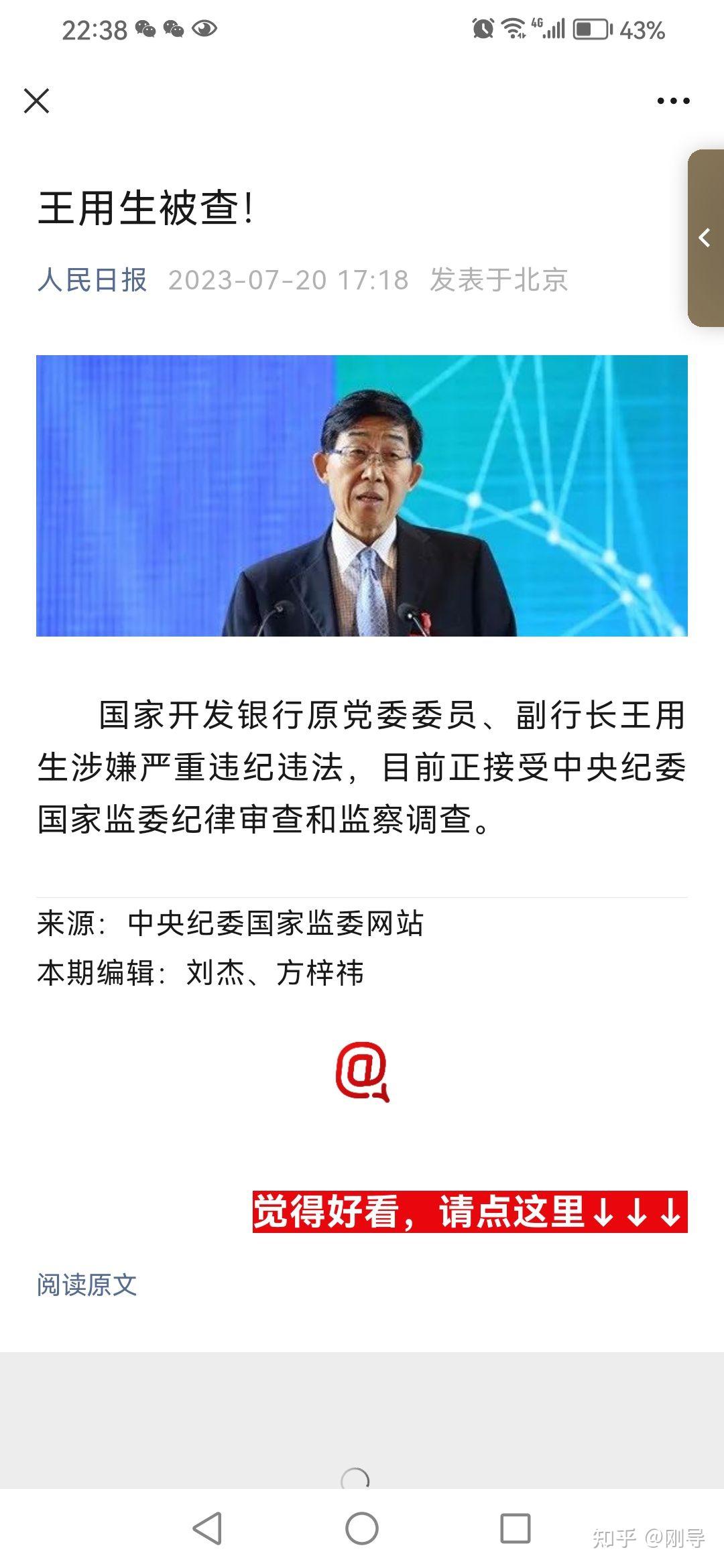Close the article with the X icon

pos(36,101)
